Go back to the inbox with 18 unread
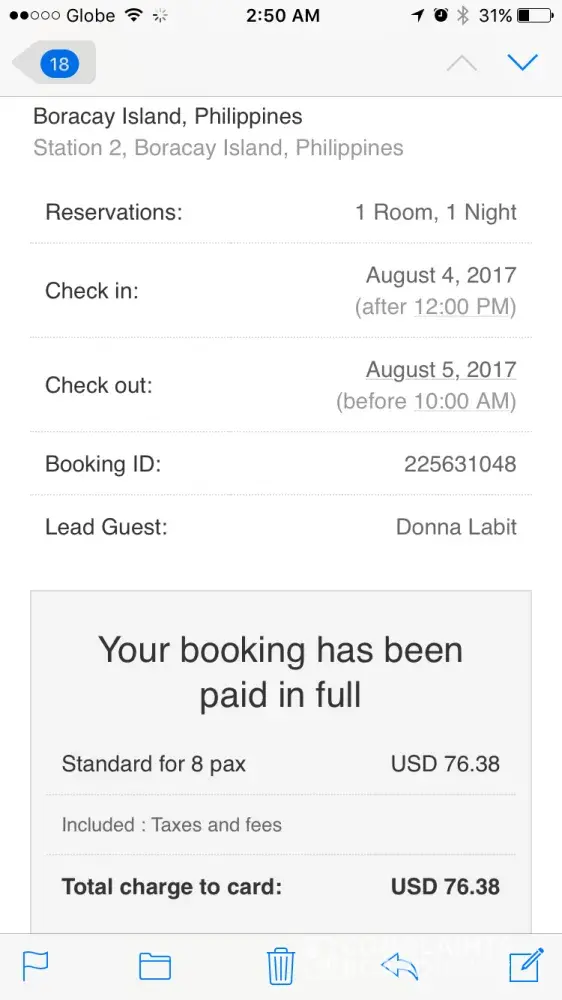The width and height of the screenshot is (562, 1000). 55,62
